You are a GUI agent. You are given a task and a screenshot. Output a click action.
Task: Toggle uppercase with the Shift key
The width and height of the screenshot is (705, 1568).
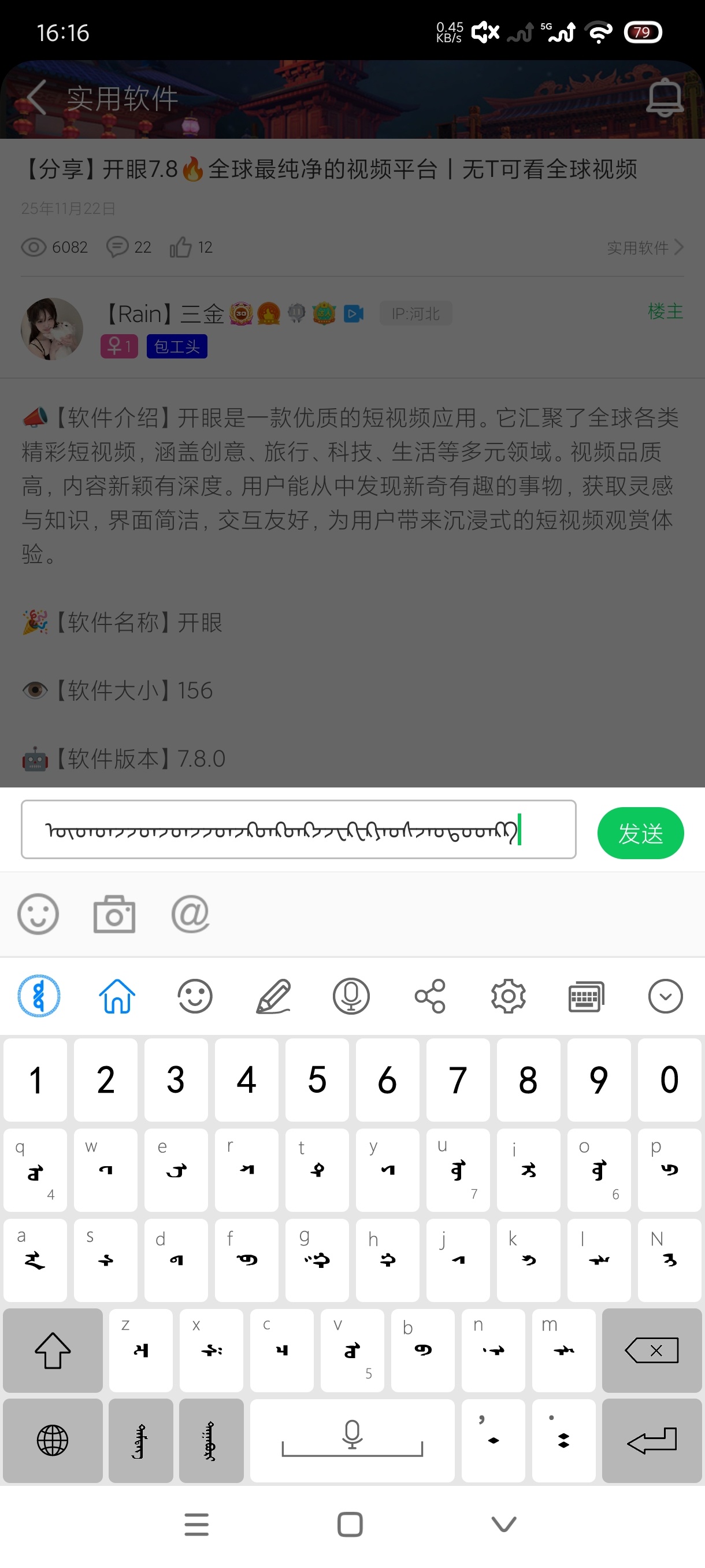click(53, 1350)
